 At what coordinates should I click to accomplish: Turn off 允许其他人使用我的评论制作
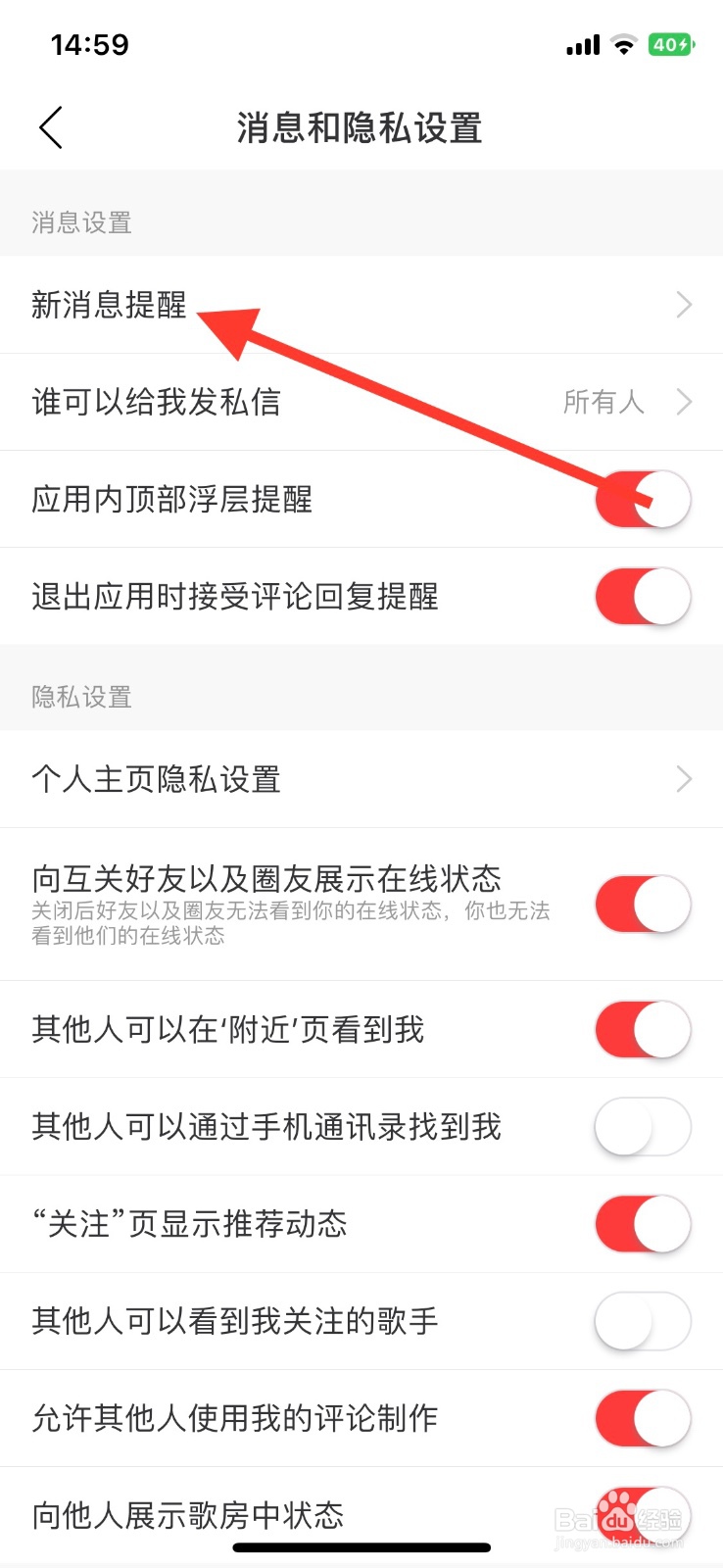click(643, 1417)
